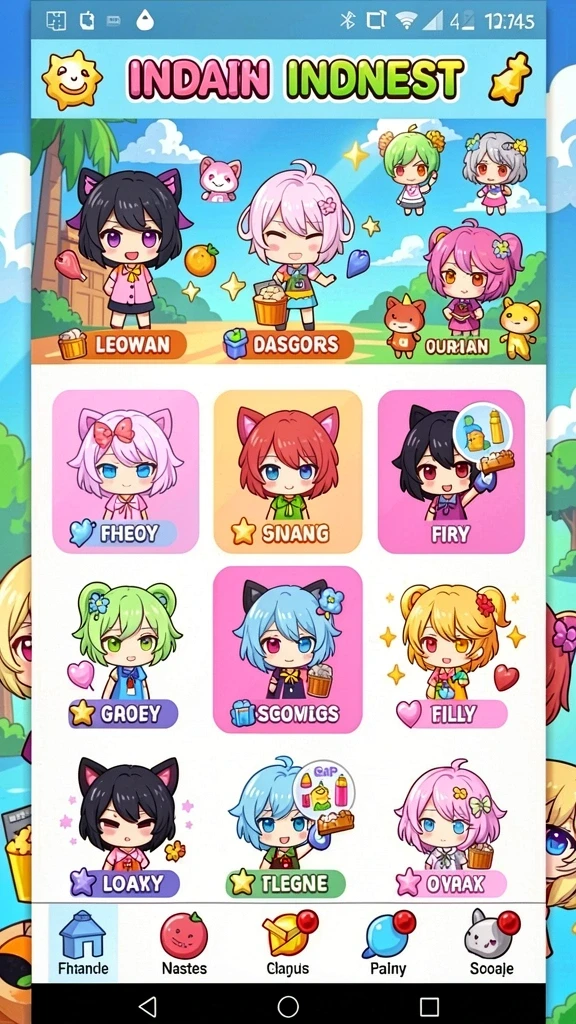Tap the system back button

pyautogui.click(x=148, y=1006)
